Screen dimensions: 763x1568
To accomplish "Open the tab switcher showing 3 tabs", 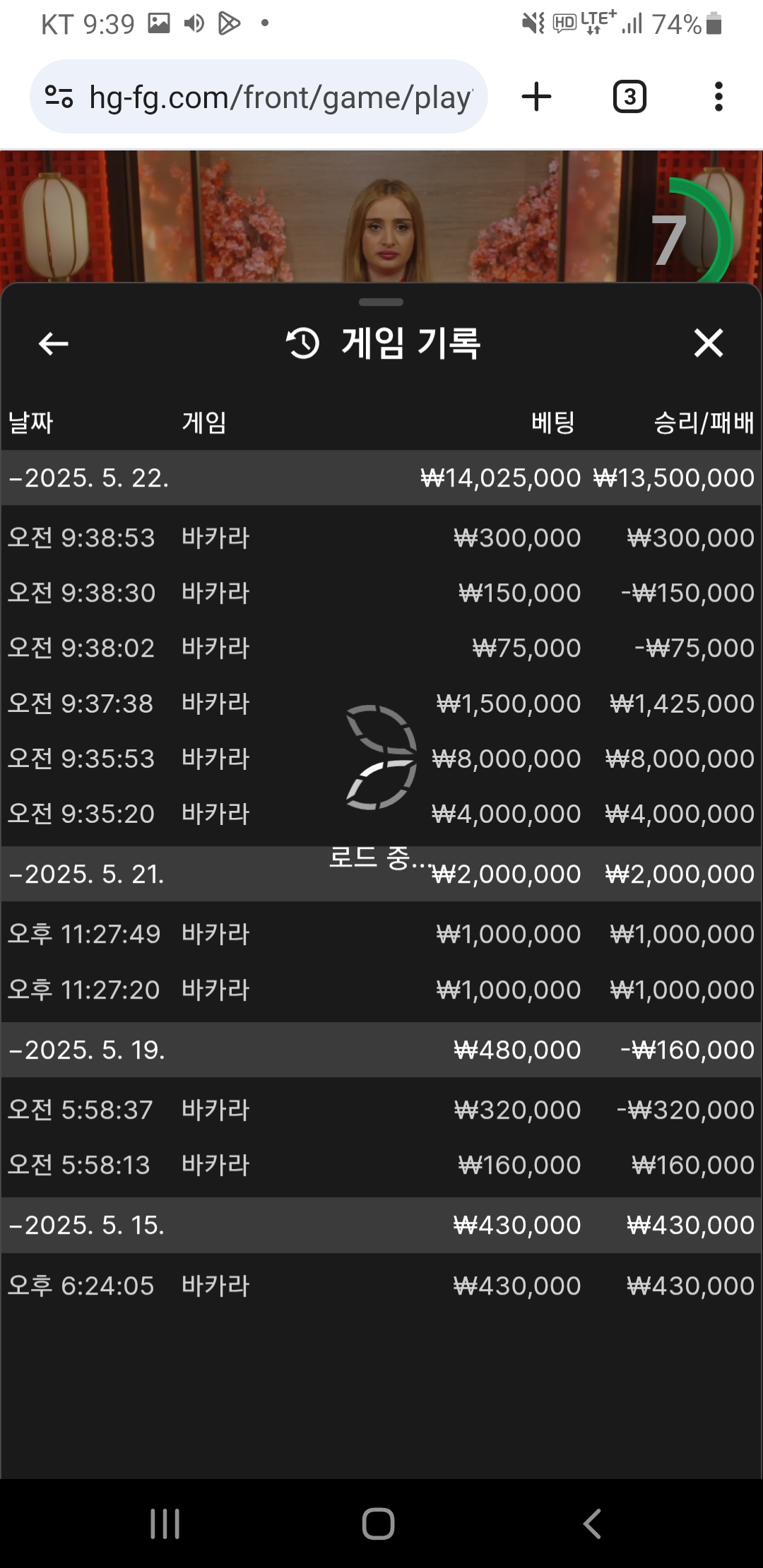I will click(629, 97).
